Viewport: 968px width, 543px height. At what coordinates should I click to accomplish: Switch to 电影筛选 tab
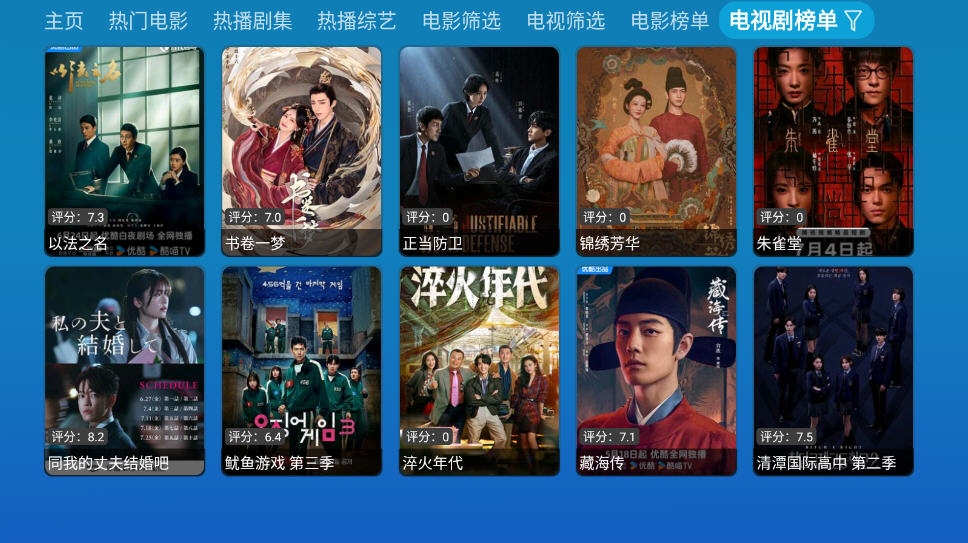[461, 21]
